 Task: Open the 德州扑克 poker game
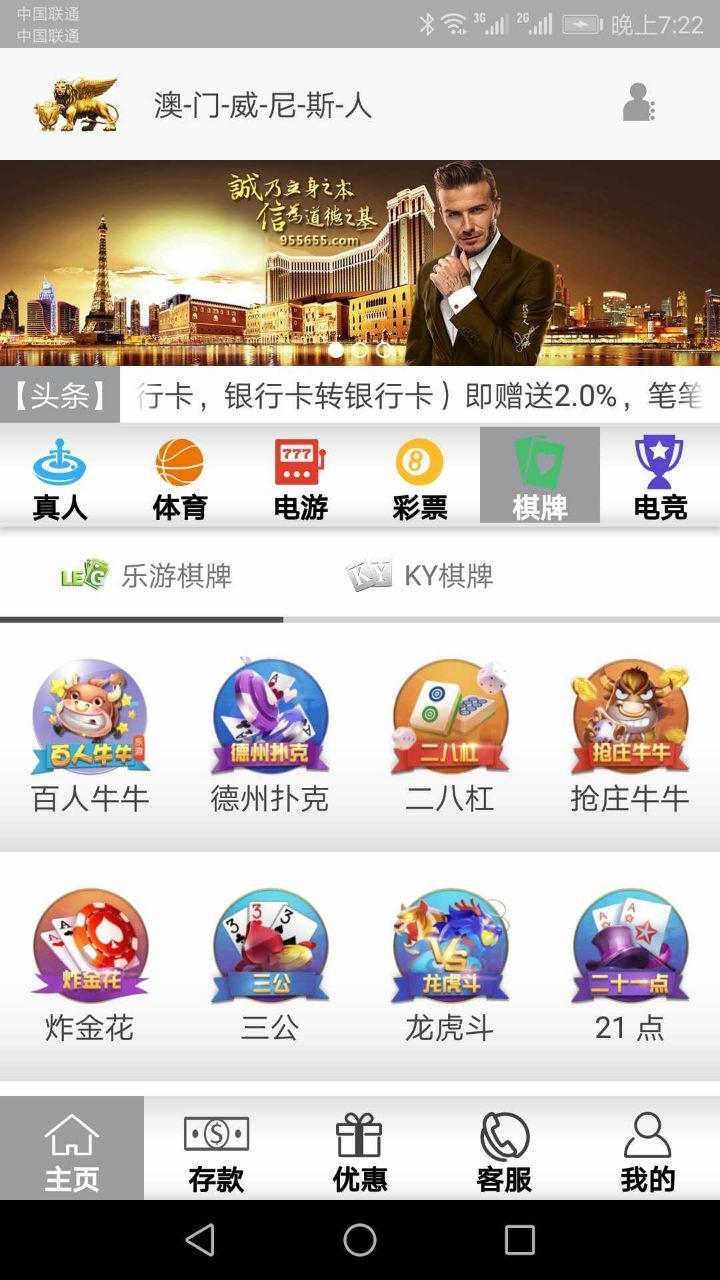[x=270, y=730]
